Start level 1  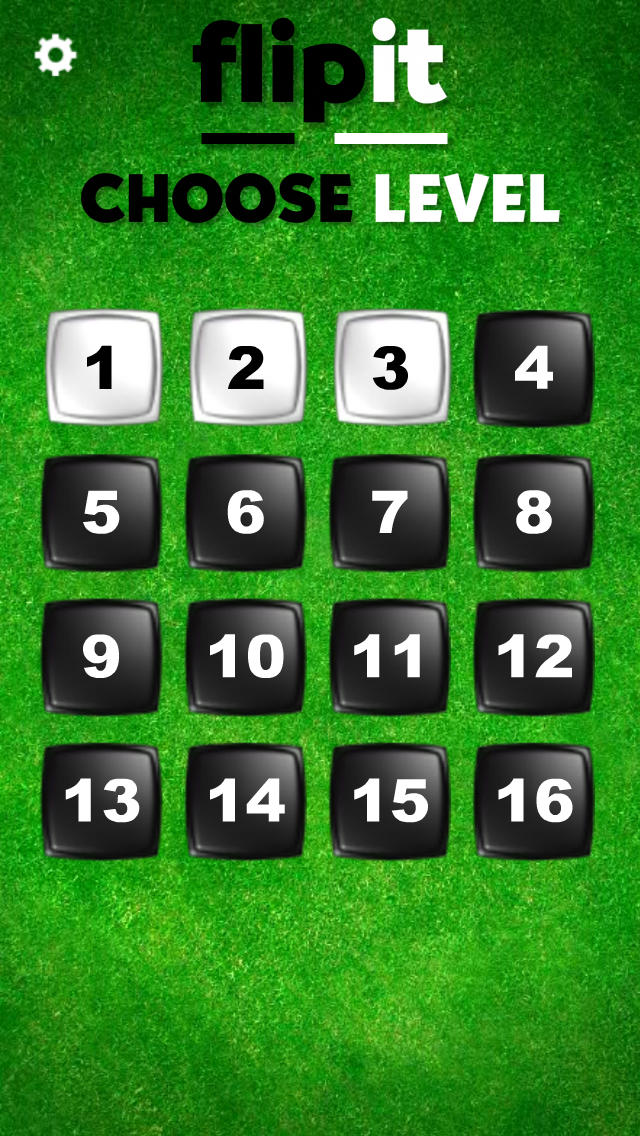point(103,367)
